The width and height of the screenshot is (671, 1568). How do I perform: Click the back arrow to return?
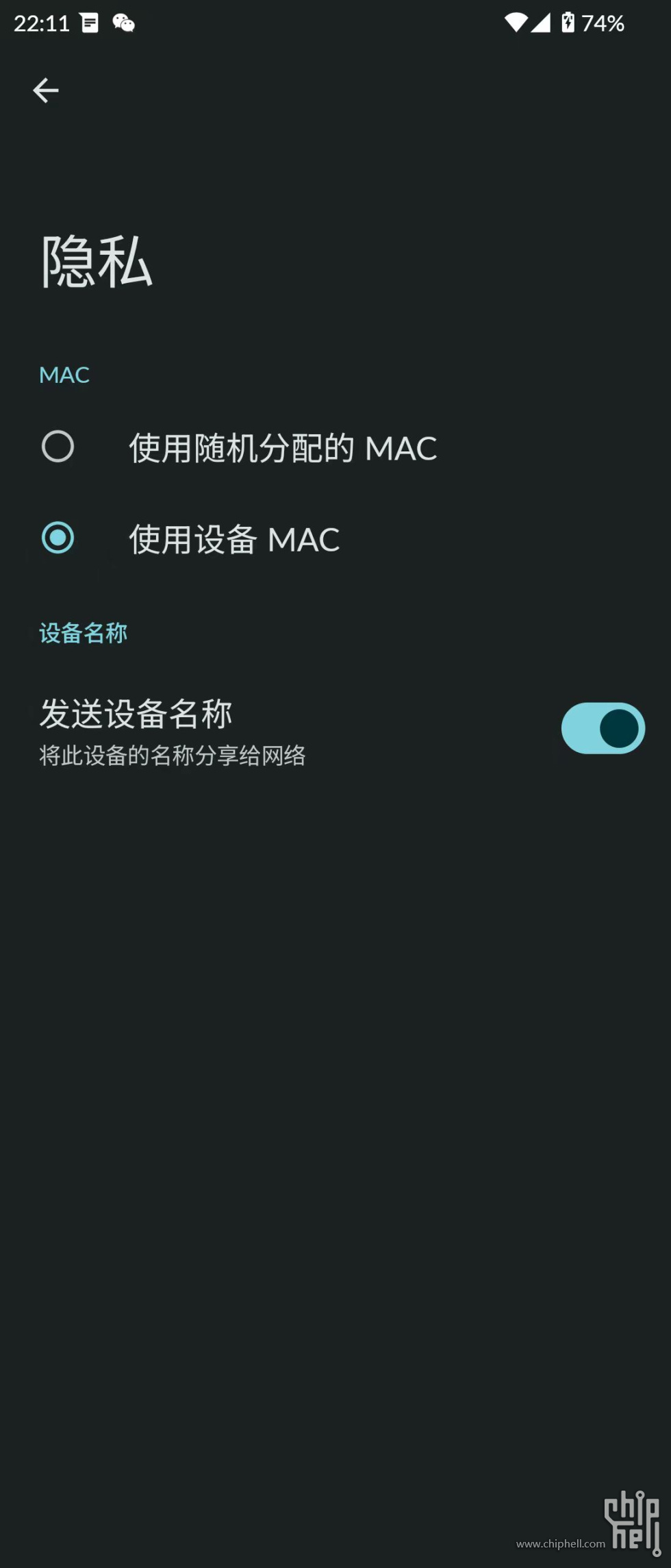pos(45,90)
